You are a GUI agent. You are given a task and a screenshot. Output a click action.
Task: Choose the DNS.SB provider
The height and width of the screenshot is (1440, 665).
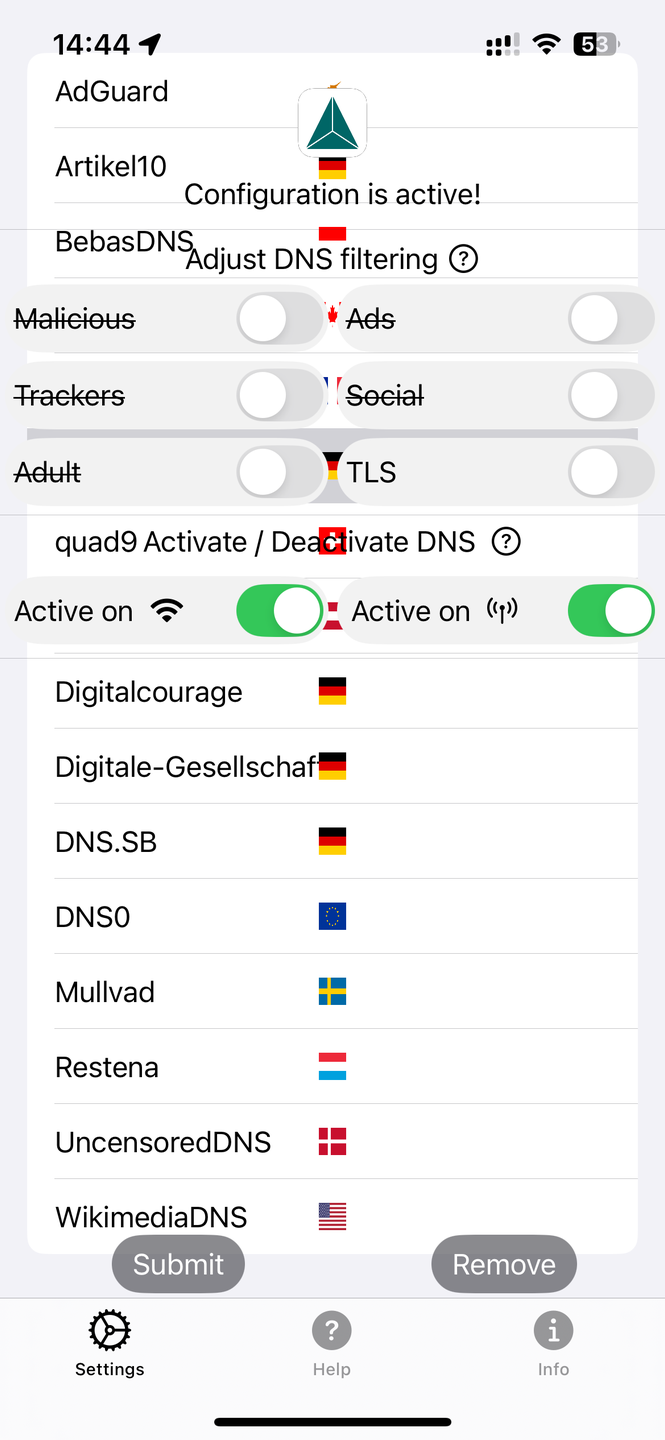pyautogui.click(x=107, y=842)
